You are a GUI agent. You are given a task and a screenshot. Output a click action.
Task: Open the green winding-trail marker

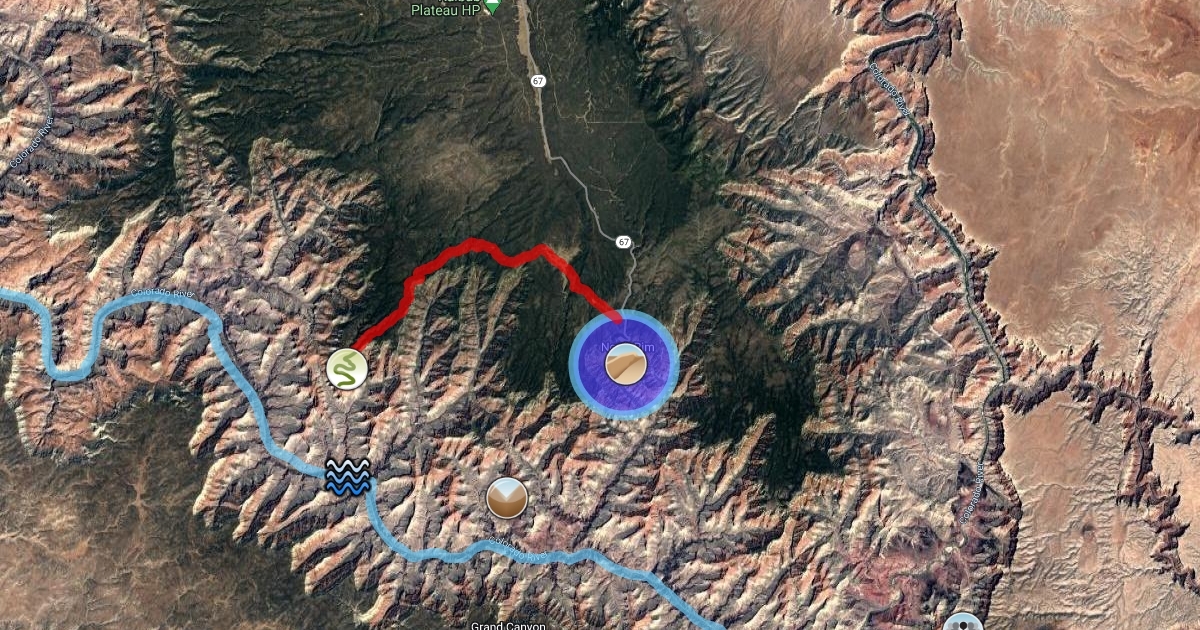pyautogui.click(x=347, y=369)
